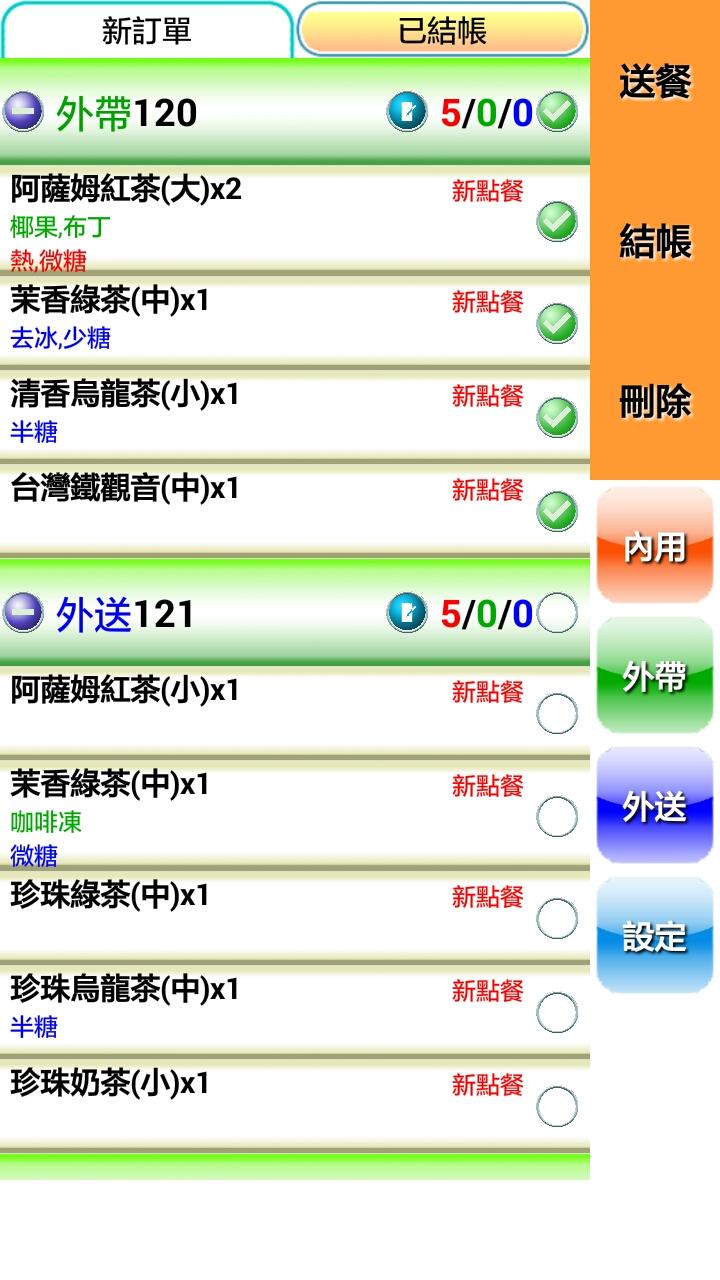Viewport: 720px width, 1280px height.
Task: Collapse the 外帶120 order
Action: 23,112
